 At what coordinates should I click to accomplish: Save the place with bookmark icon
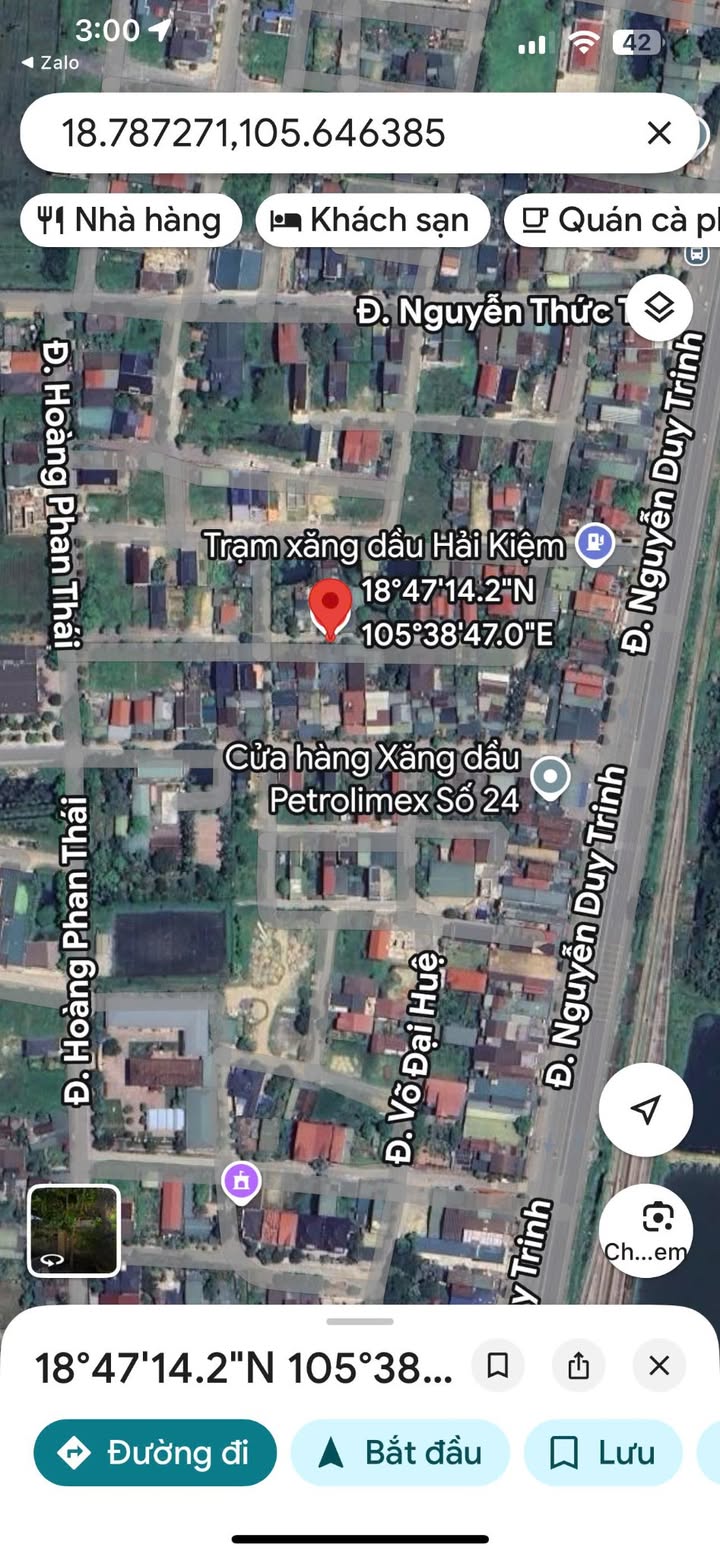pyautogui.click(x=498, y=1365)
